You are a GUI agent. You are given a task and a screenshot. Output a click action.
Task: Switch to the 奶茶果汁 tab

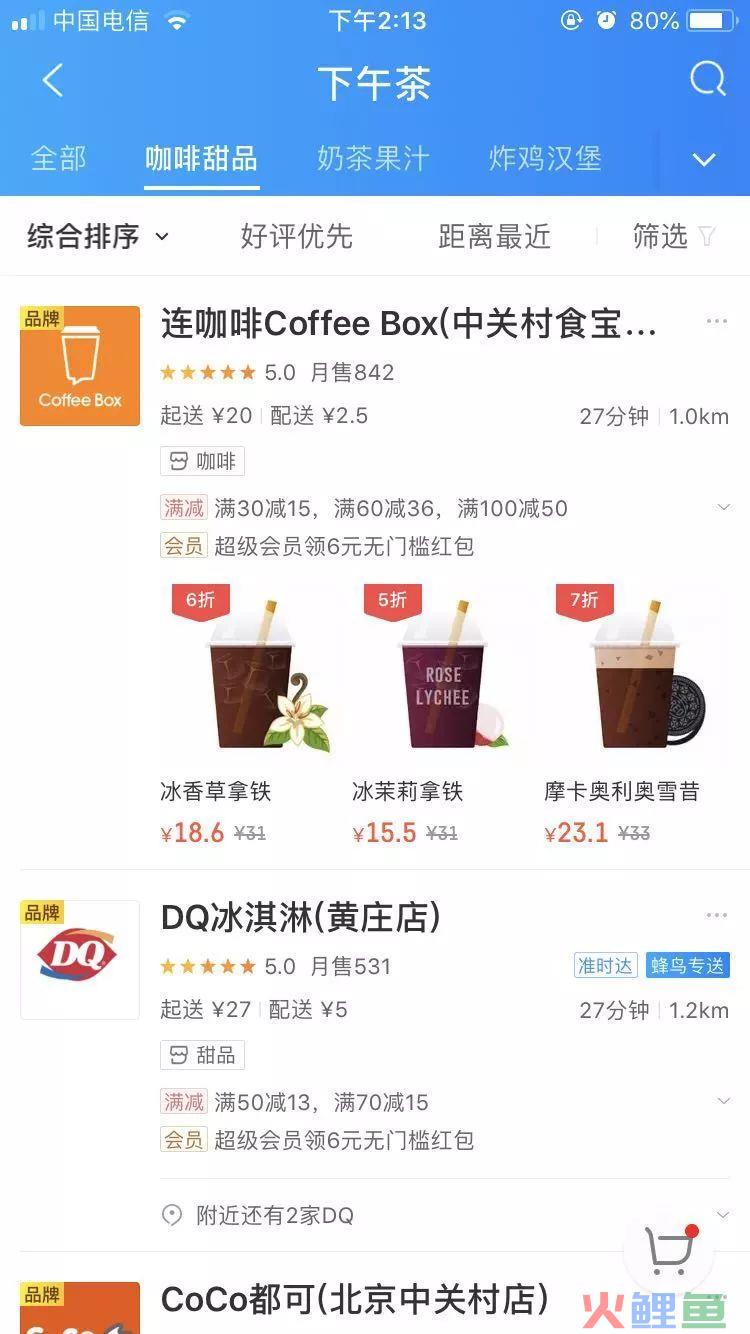tap(373, 158)
